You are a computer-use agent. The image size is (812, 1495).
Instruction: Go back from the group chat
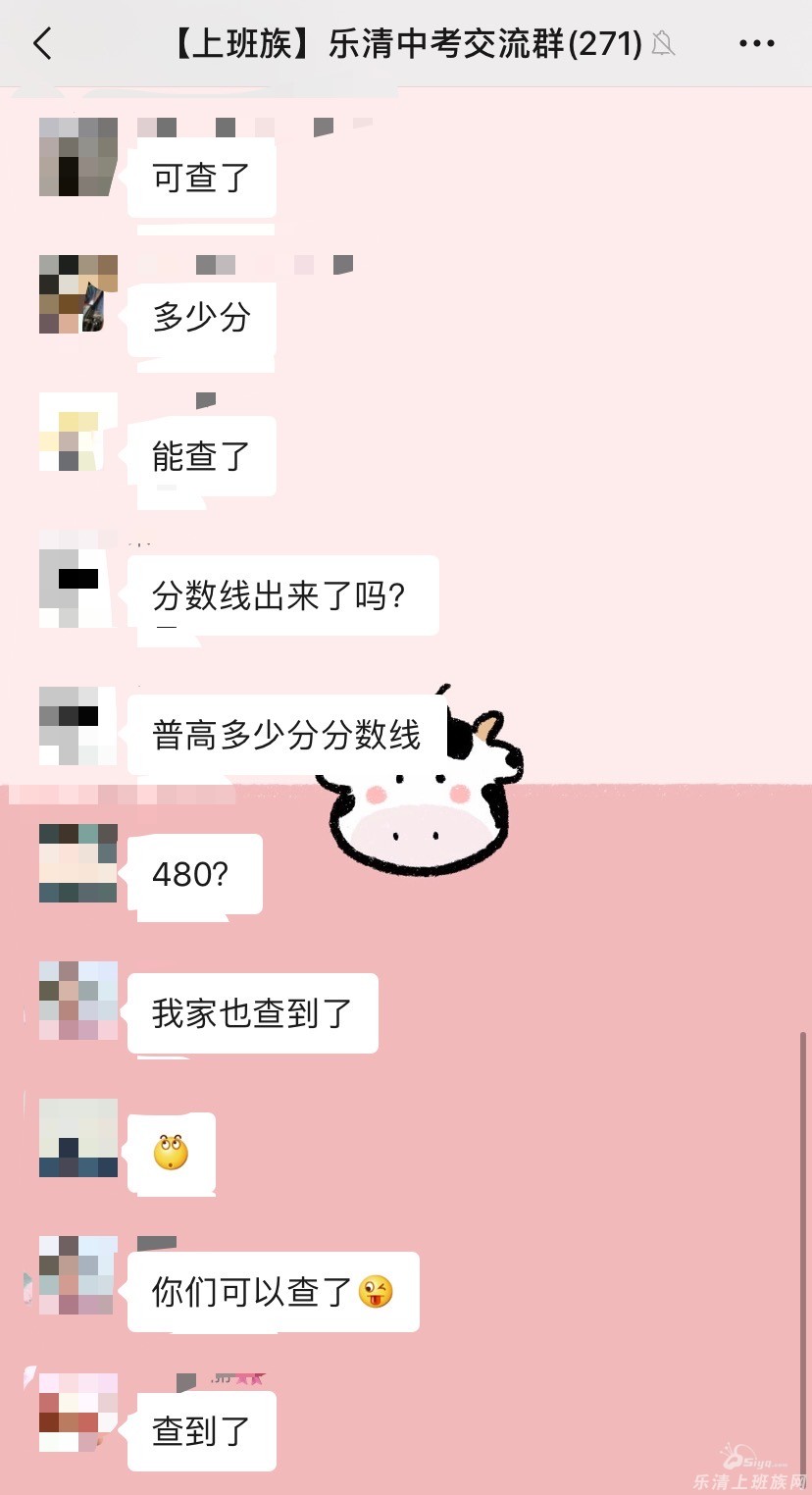tap(42, 43)
